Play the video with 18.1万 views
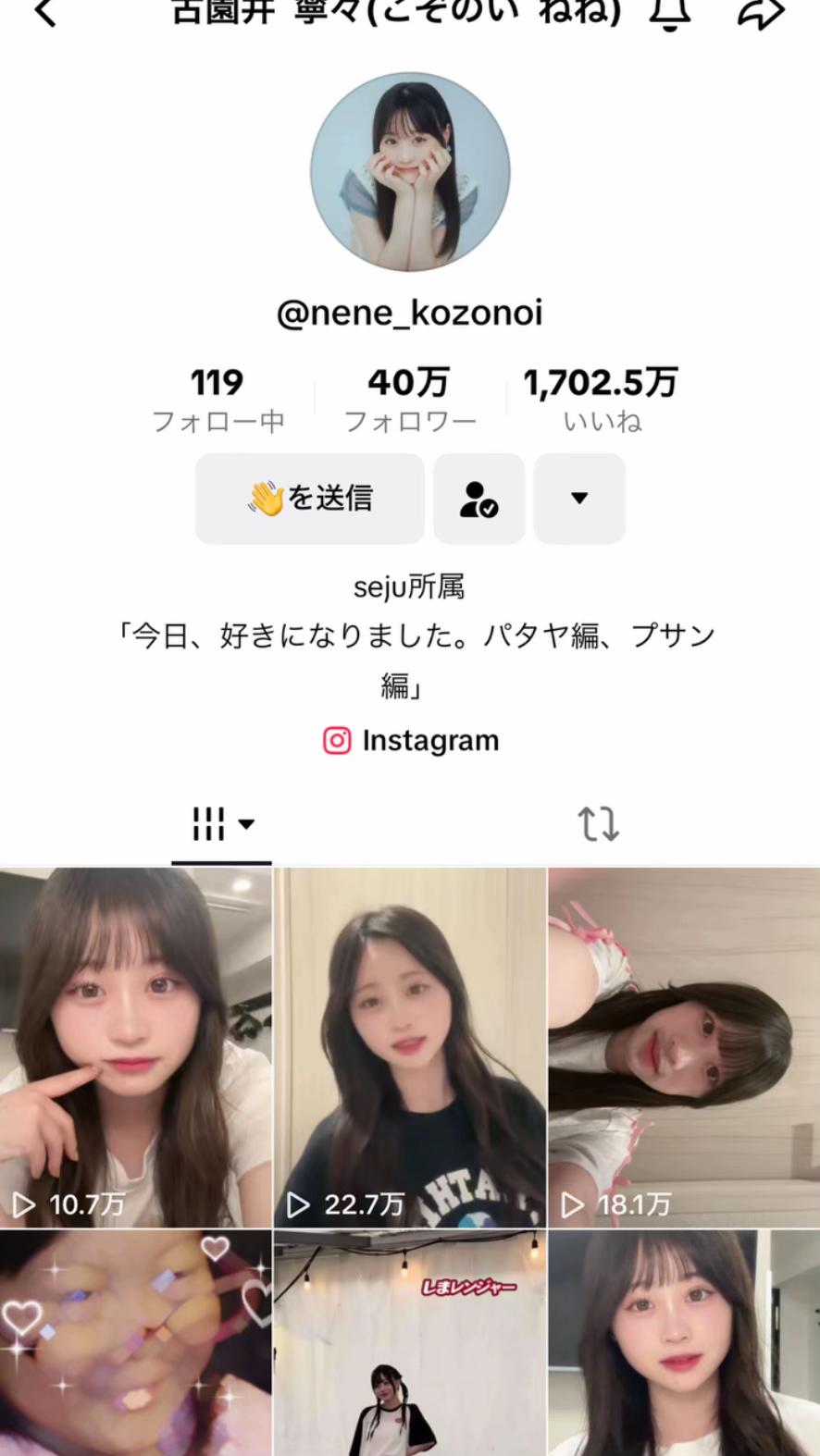 [684, 1047]
